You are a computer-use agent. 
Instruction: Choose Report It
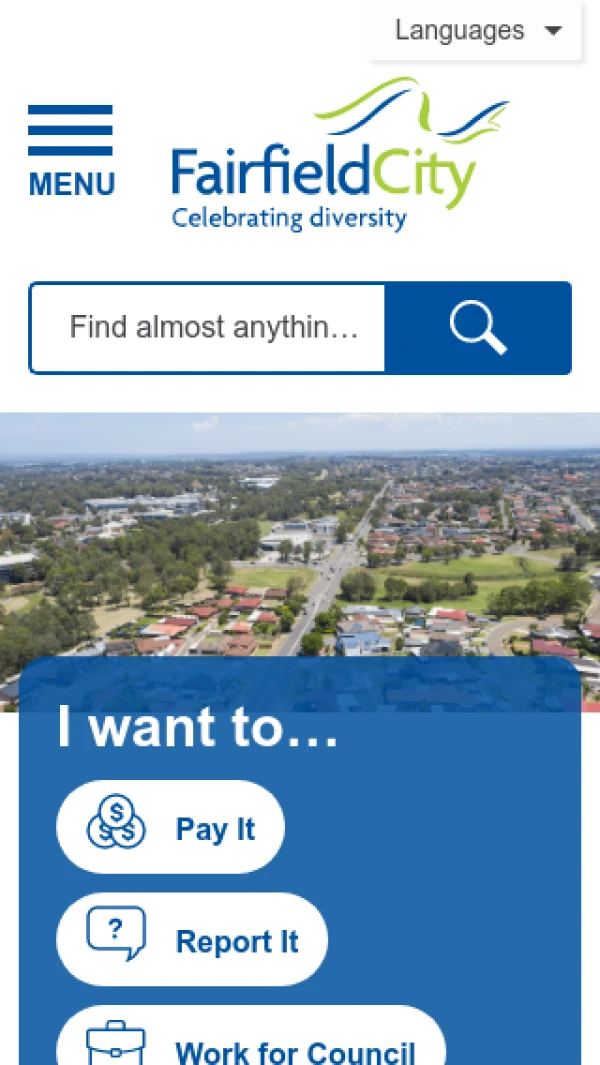pos(192,940)
